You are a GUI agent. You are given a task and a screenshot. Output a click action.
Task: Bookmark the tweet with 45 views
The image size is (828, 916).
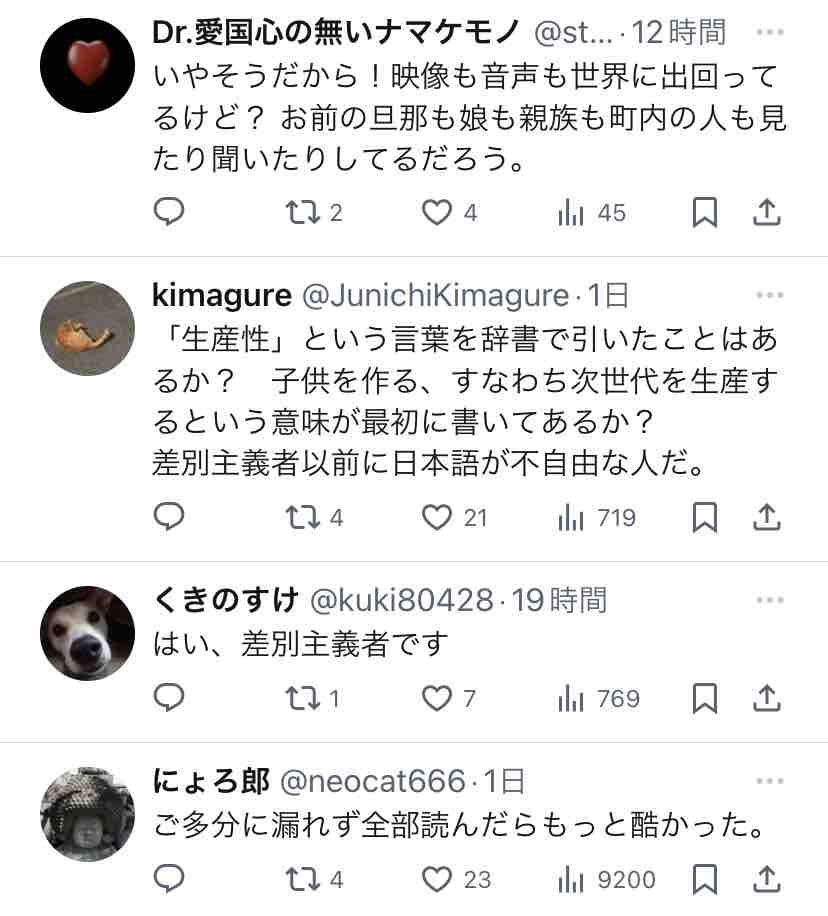coord(705,212)
